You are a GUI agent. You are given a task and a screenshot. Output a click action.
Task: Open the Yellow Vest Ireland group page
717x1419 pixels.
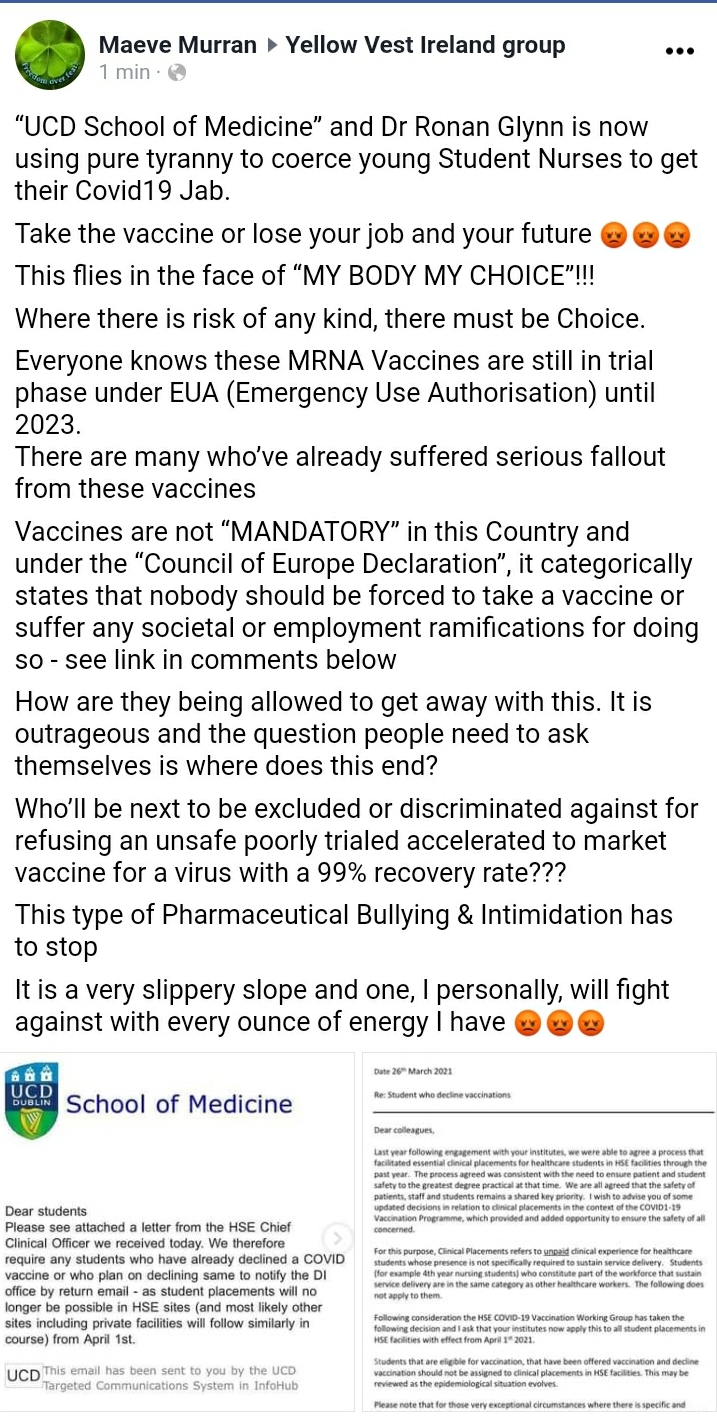coord(425,45)
